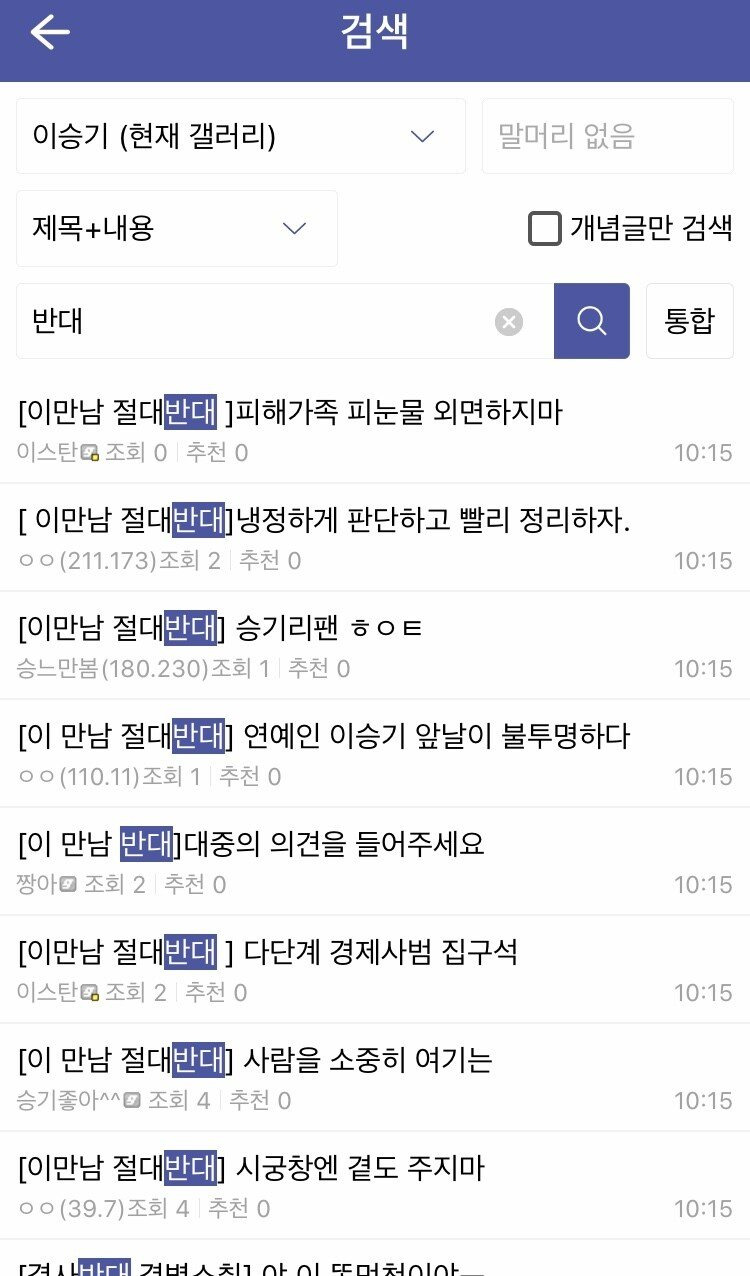750x1276 pixels.
Task: Check the 개념글만 검색 checkbox
Action: click(545, 229)
